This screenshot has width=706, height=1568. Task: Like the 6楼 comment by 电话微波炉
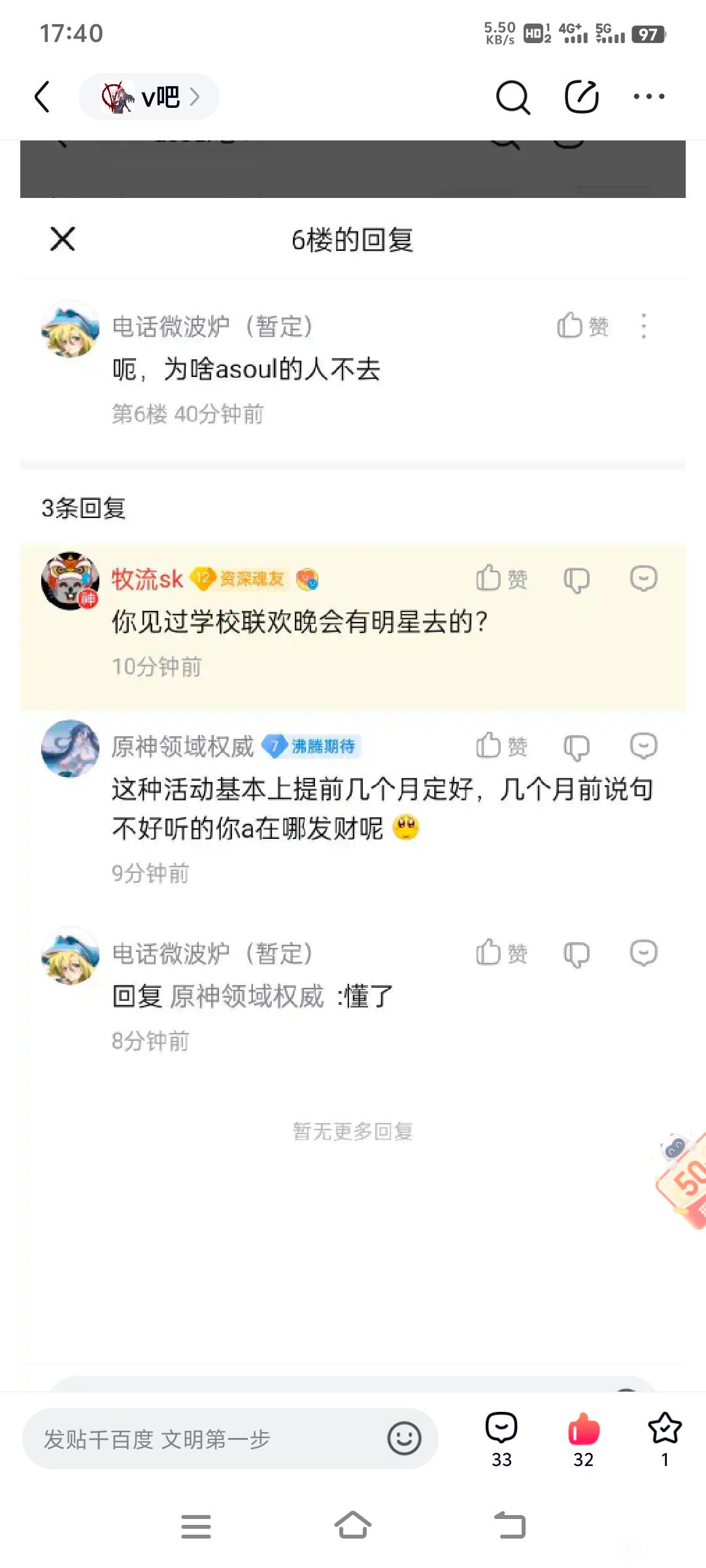point(582,325)
